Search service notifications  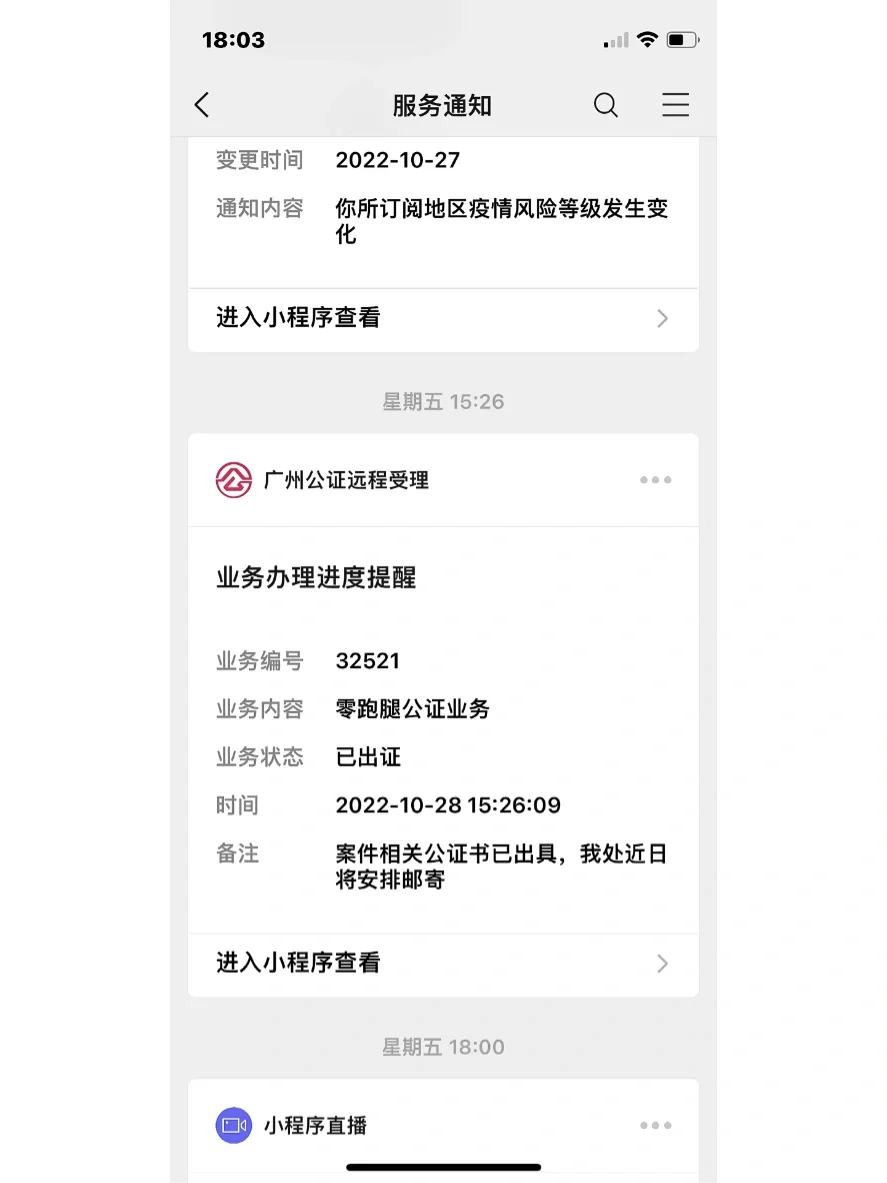pos(606,105)
